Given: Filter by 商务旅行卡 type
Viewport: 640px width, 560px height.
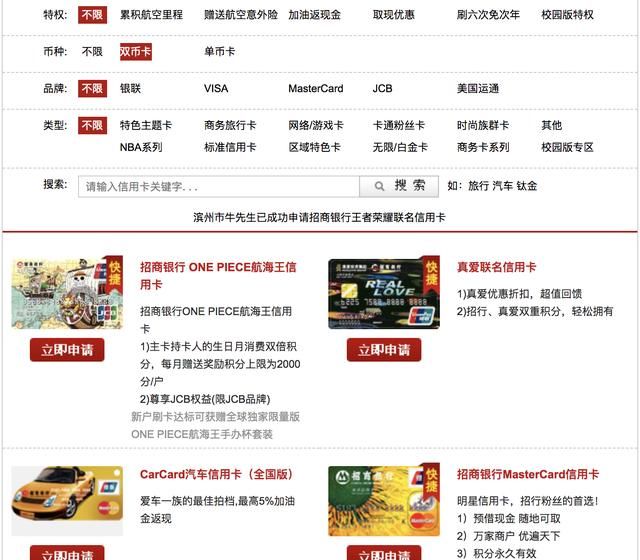Looking at the screenshot, I should (x=230, y=125).
